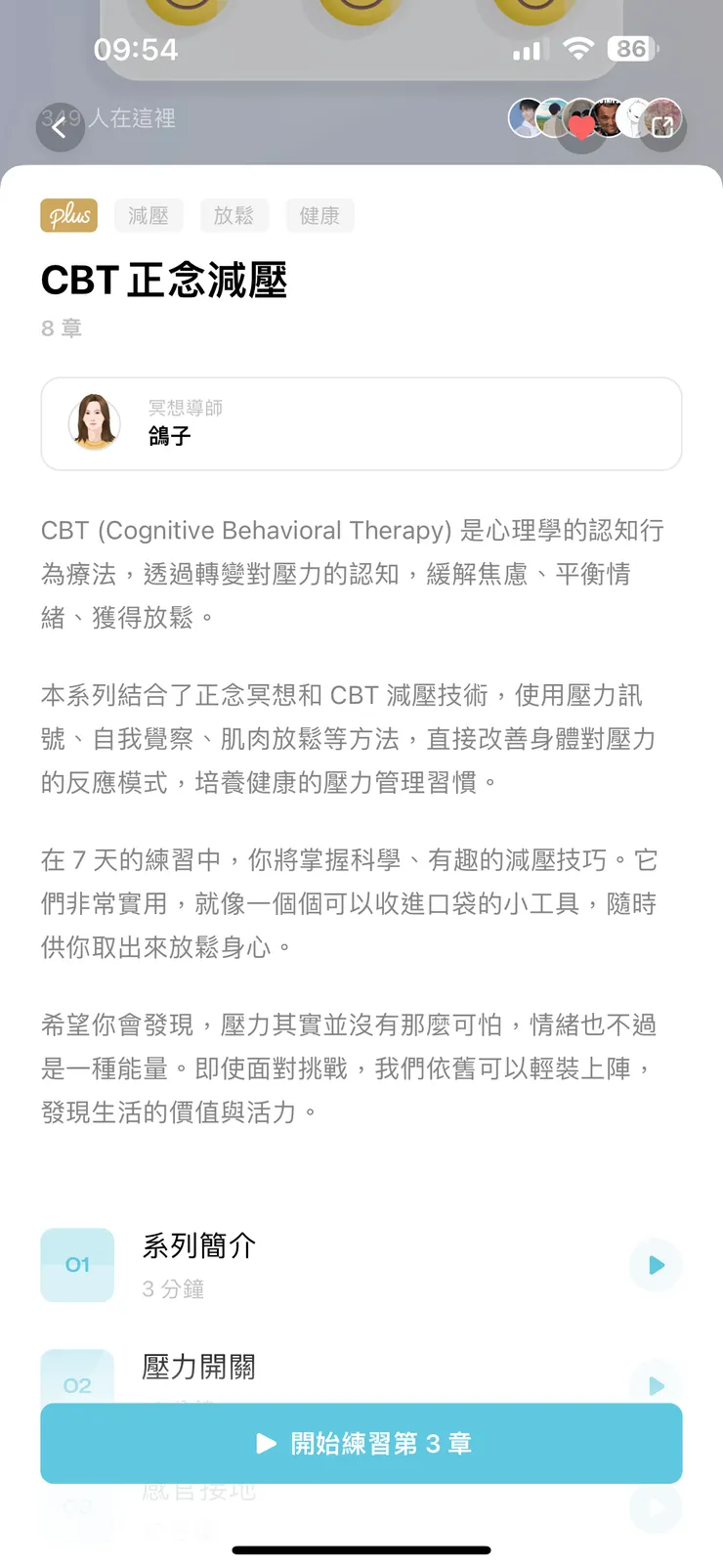Select the 放鬆 category tag

click(x=234, y=215)
